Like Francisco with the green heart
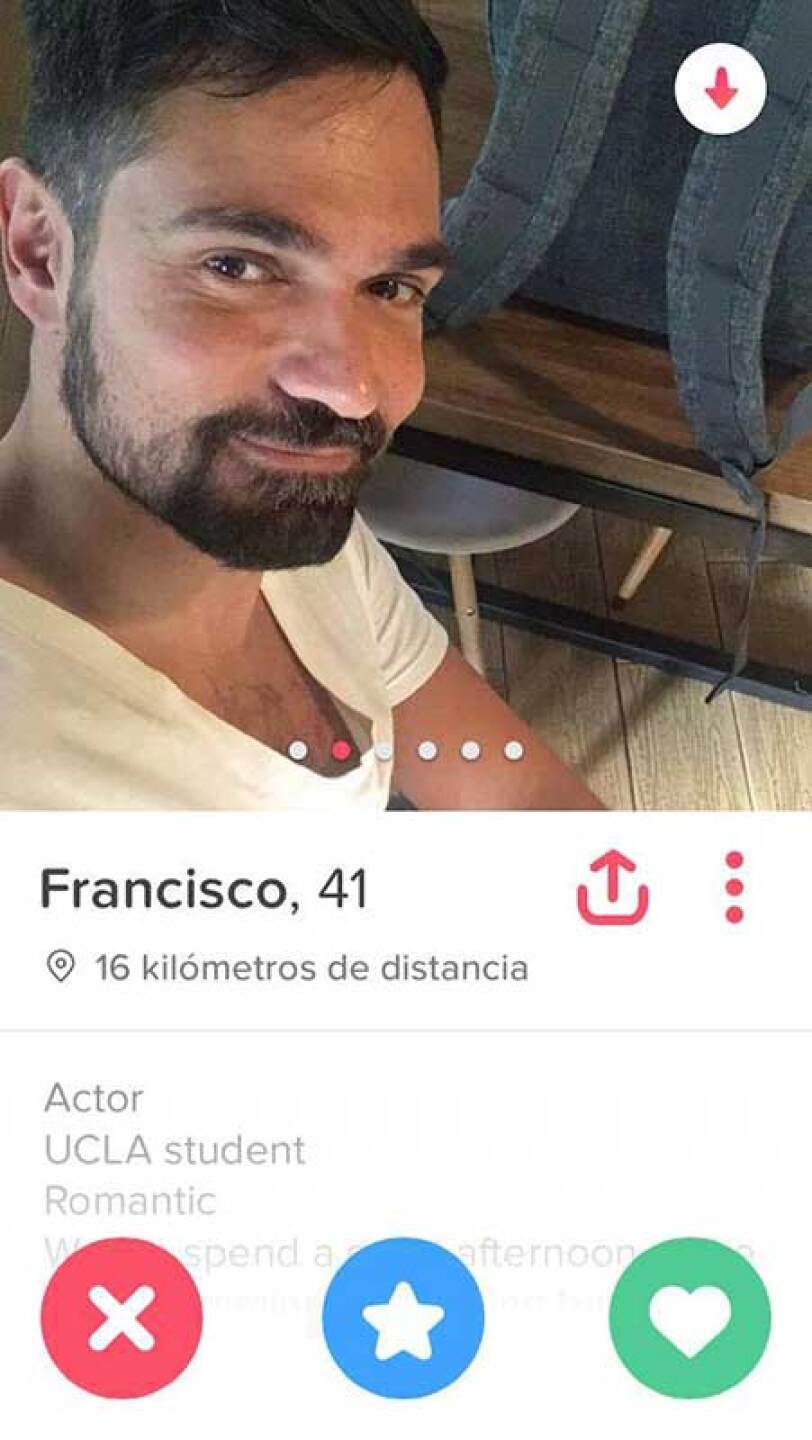This screenshot has width=812, height=1440. click(689, 1318)
